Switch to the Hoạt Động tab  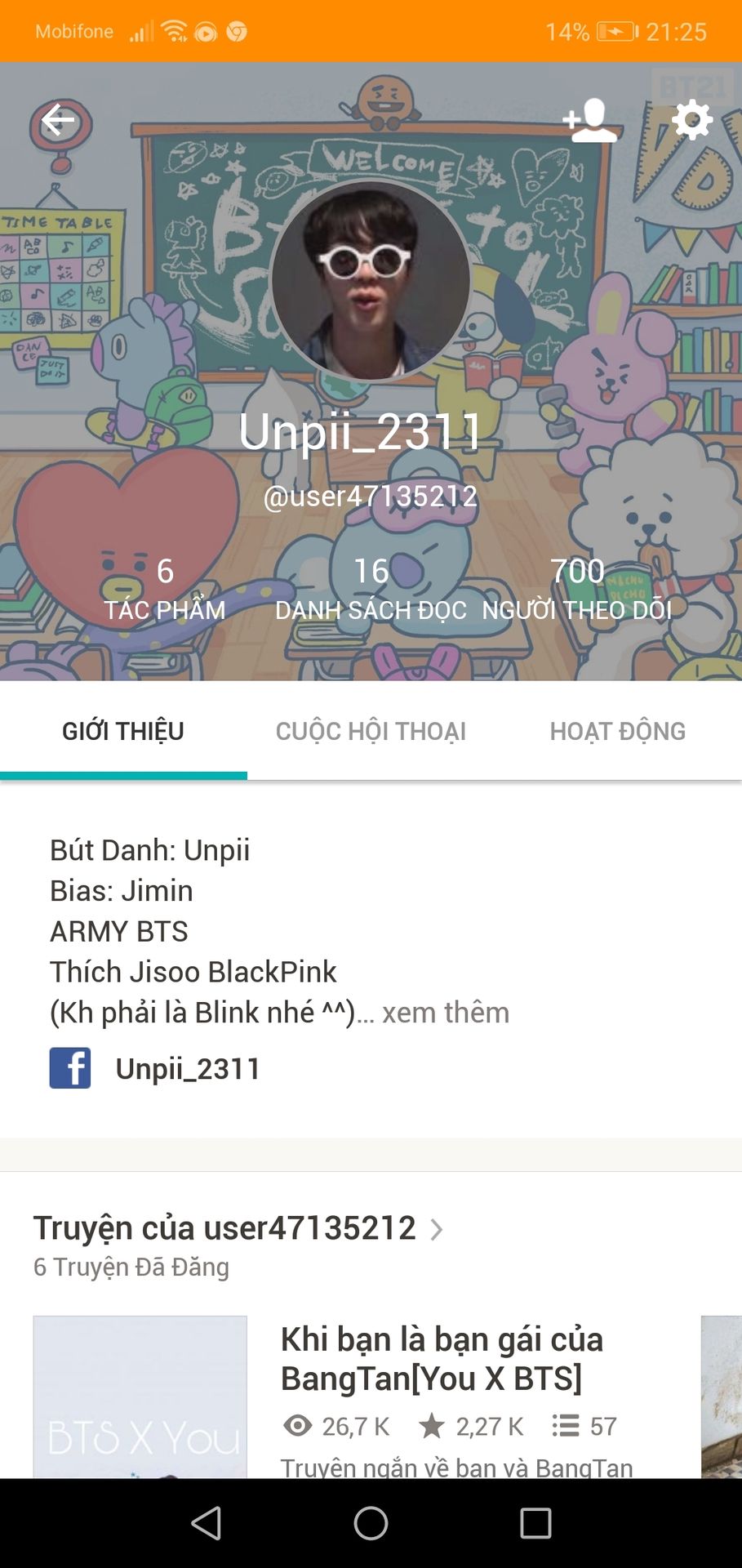coord(617,731)
